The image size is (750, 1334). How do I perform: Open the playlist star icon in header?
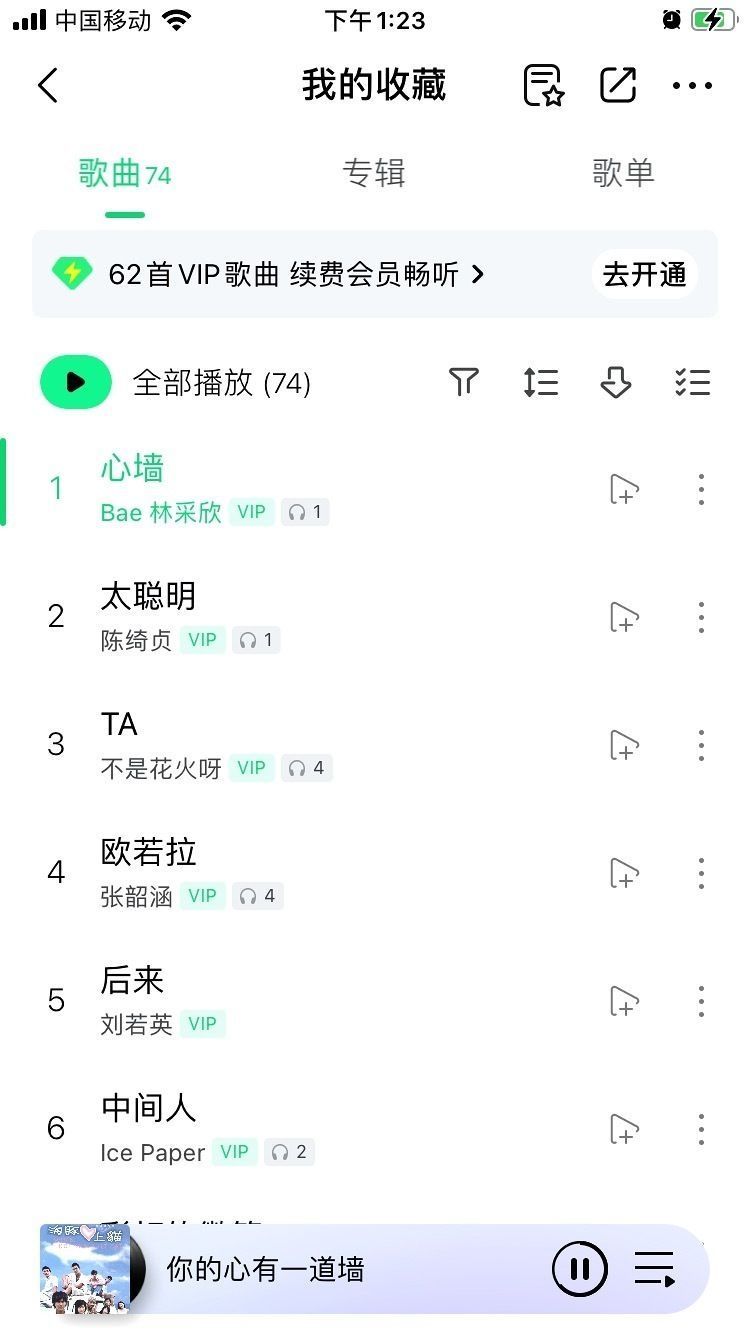(x=543, y=86)
